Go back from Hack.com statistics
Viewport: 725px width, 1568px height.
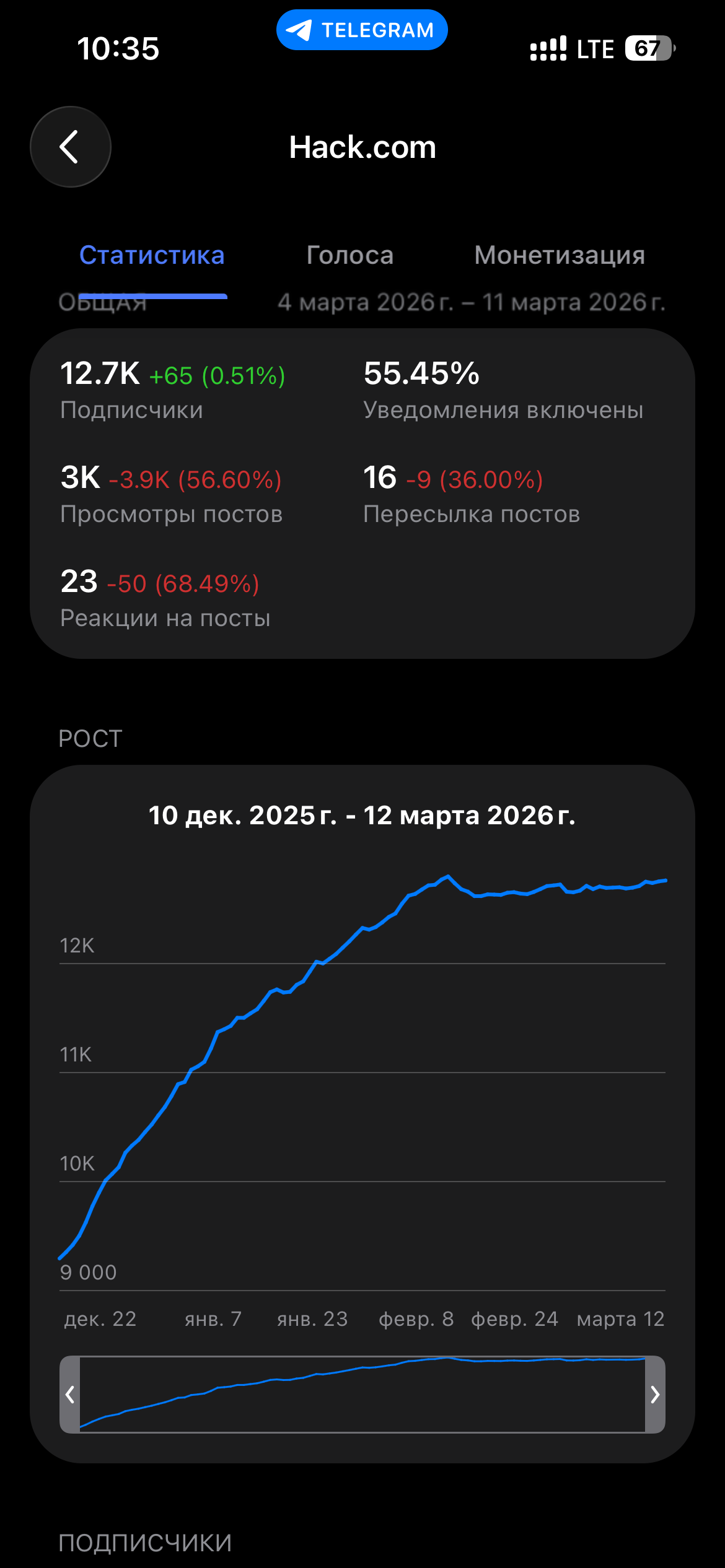click(x=71, y=147)
